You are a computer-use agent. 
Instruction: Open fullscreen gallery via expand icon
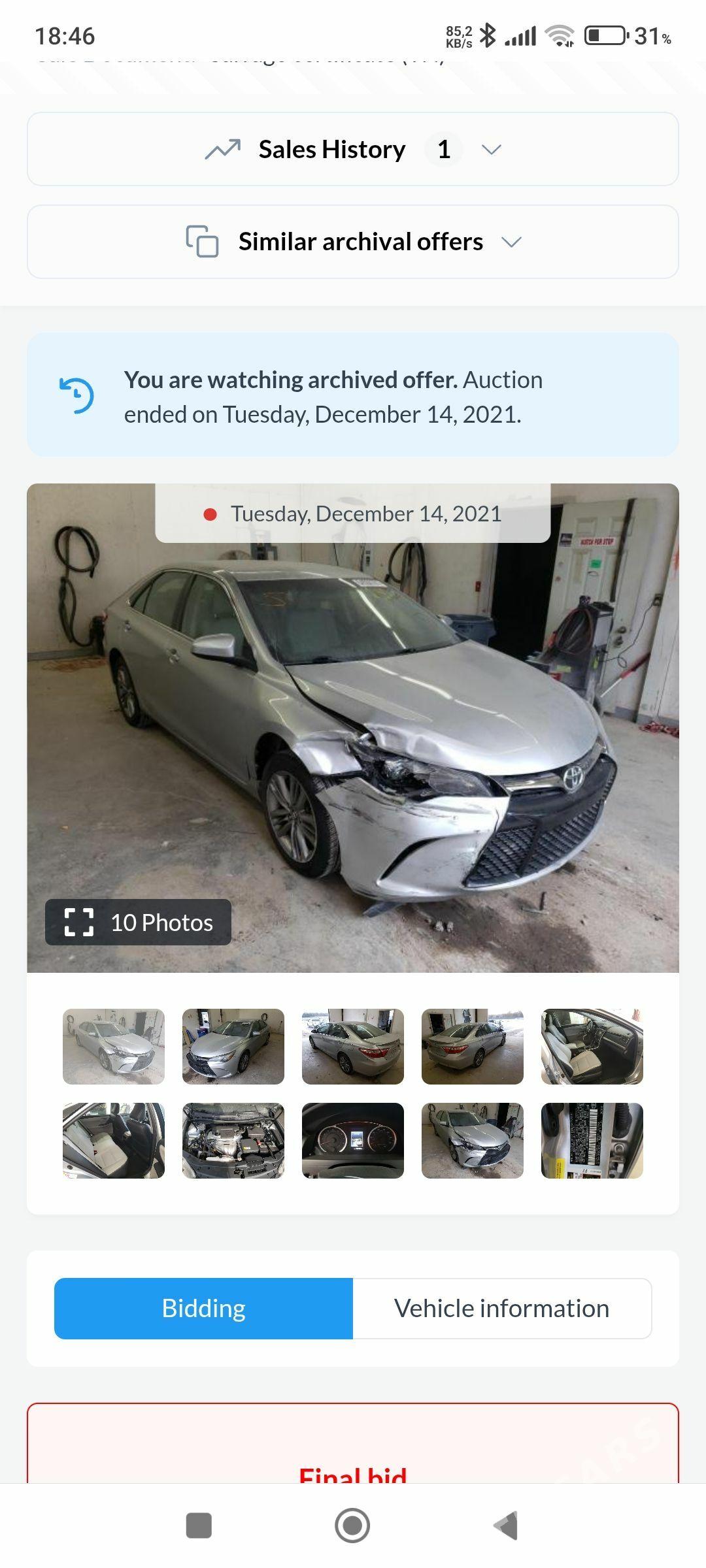click(x=80, y=923)
